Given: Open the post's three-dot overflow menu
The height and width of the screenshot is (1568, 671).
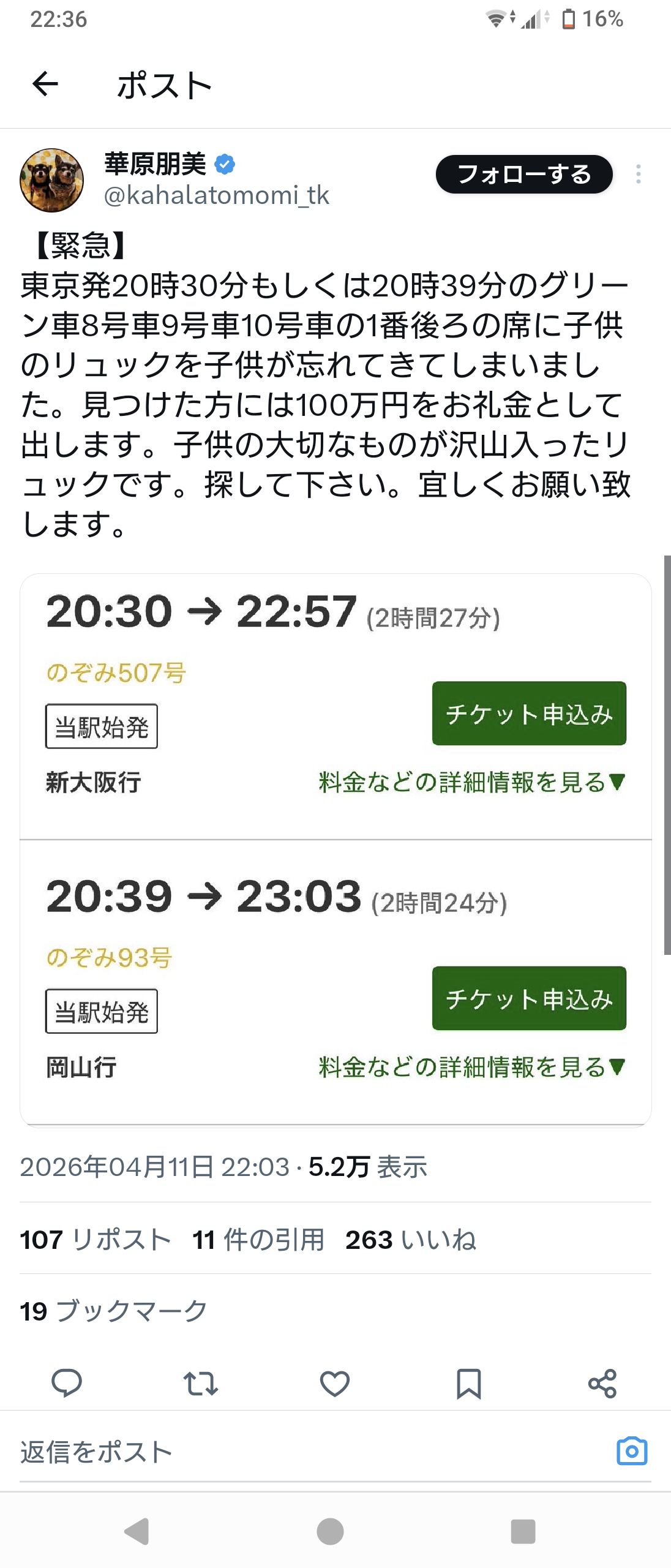Looking at the screenshot, I should coord(638,175).
